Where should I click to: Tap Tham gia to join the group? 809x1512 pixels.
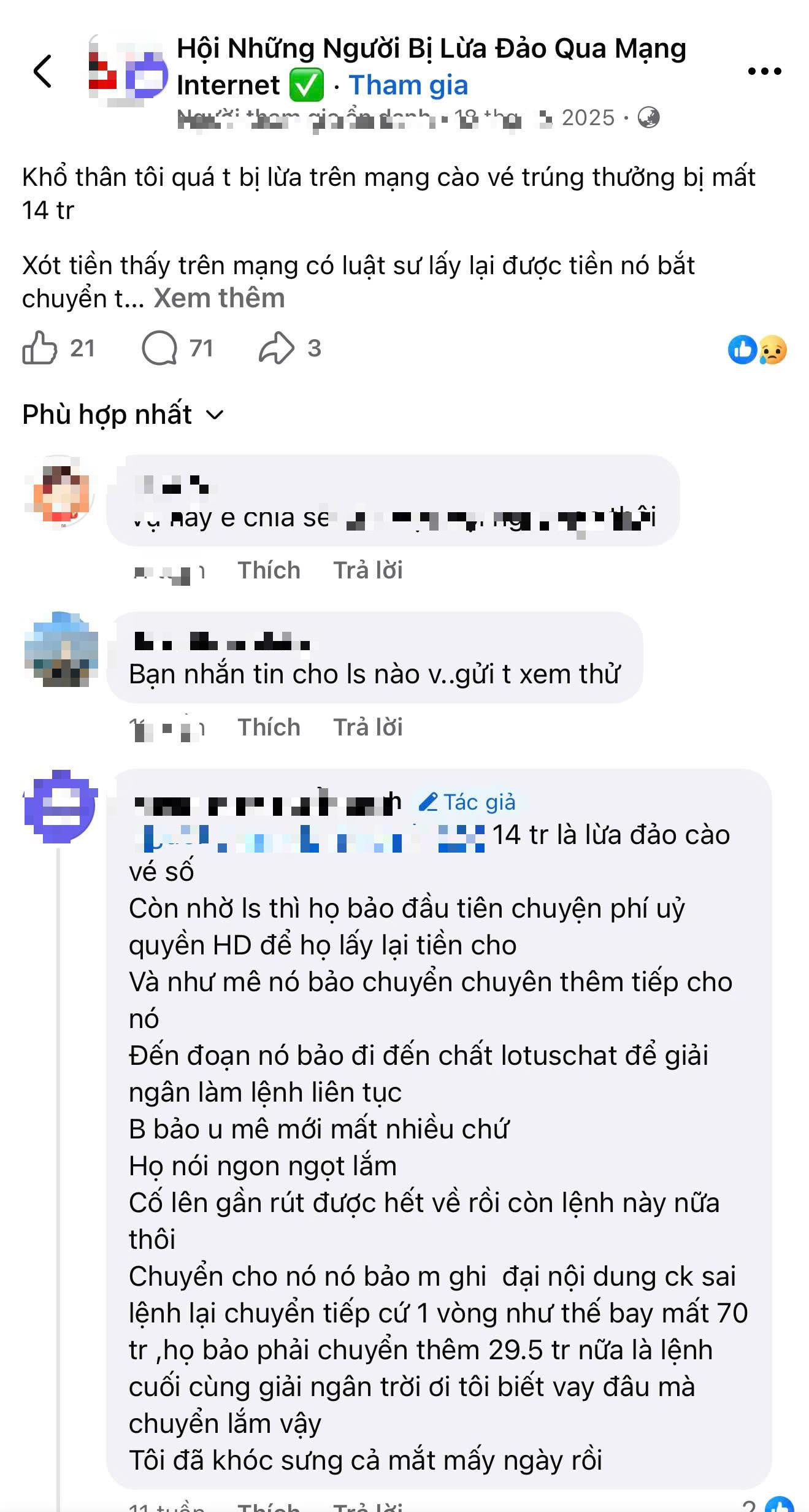pos(408,85)
